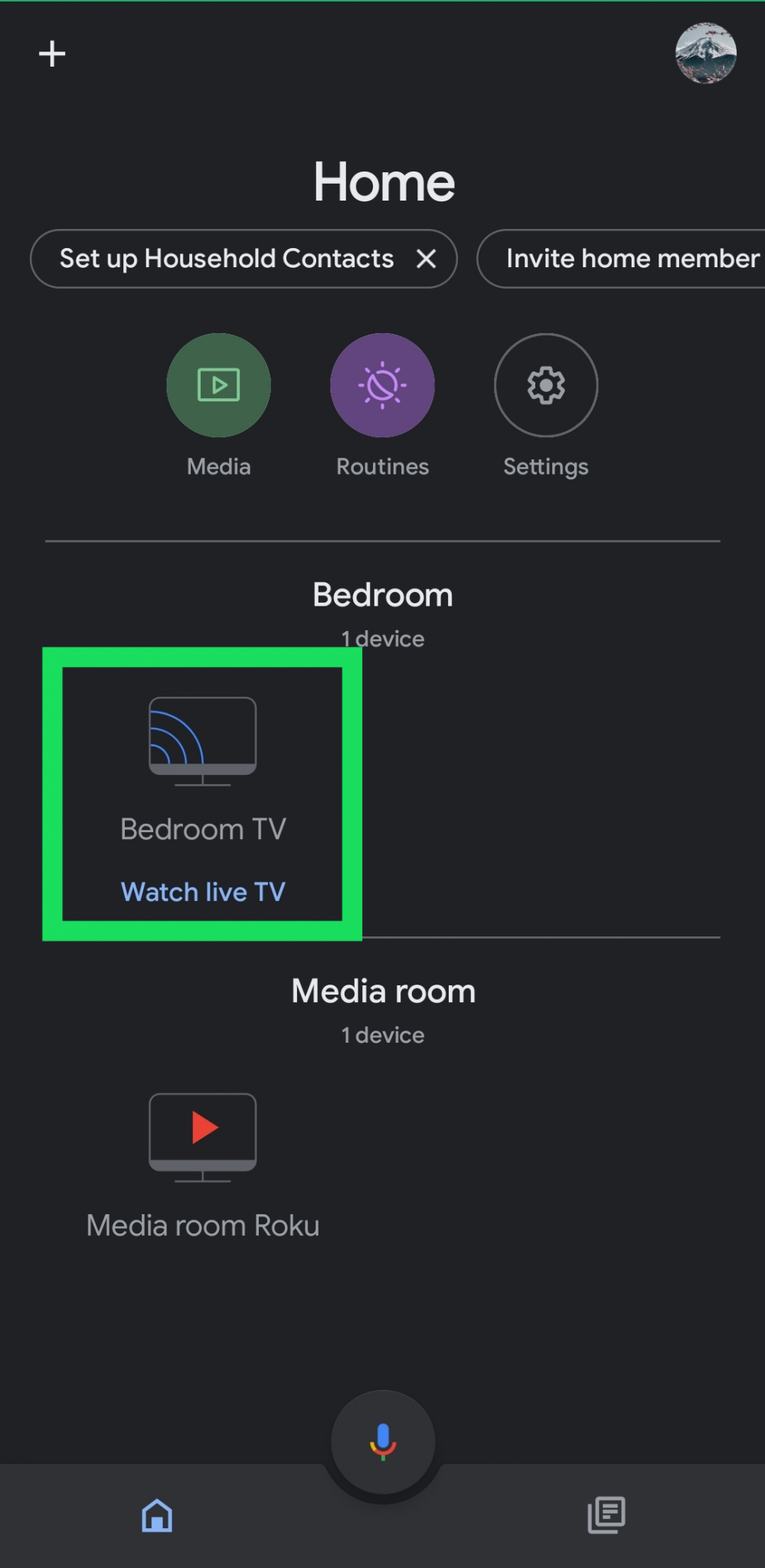Viewport: 765px width, 1568px height.
Task: Open the Home title header
Action: 383,181
